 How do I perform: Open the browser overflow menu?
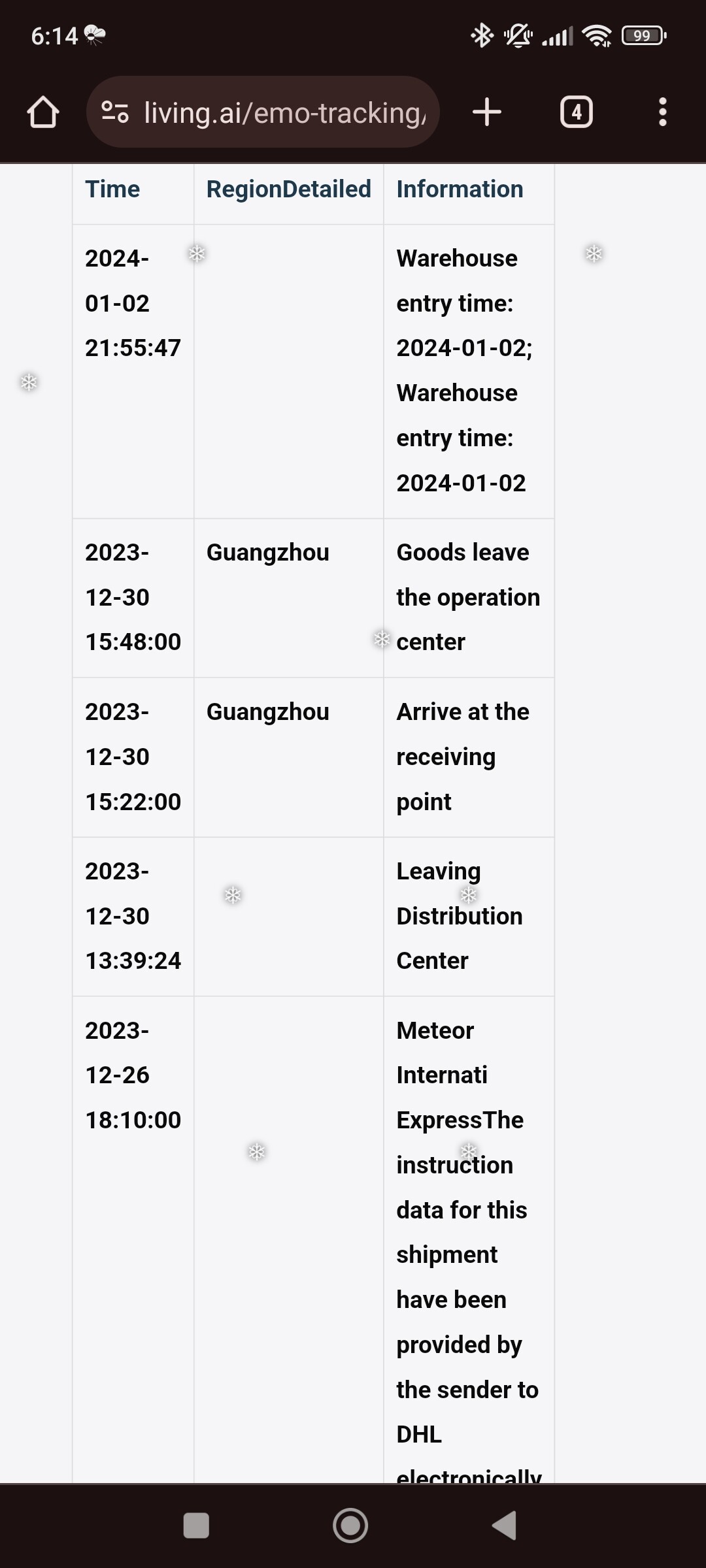pyautogui.click(x=663, y=112)
